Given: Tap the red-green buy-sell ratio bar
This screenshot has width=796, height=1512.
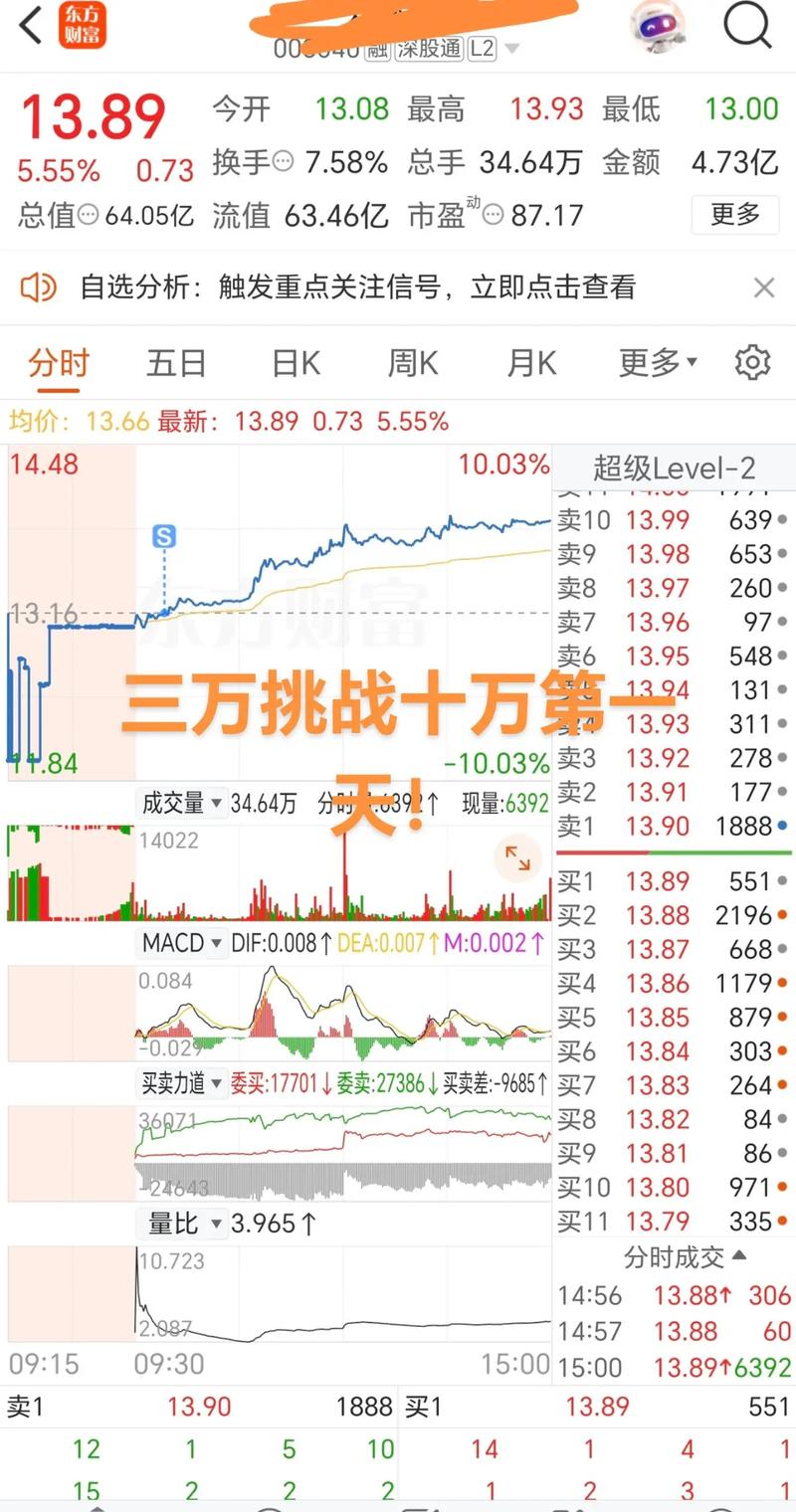Looking at the screenshot, I should (x=674, y=853).
